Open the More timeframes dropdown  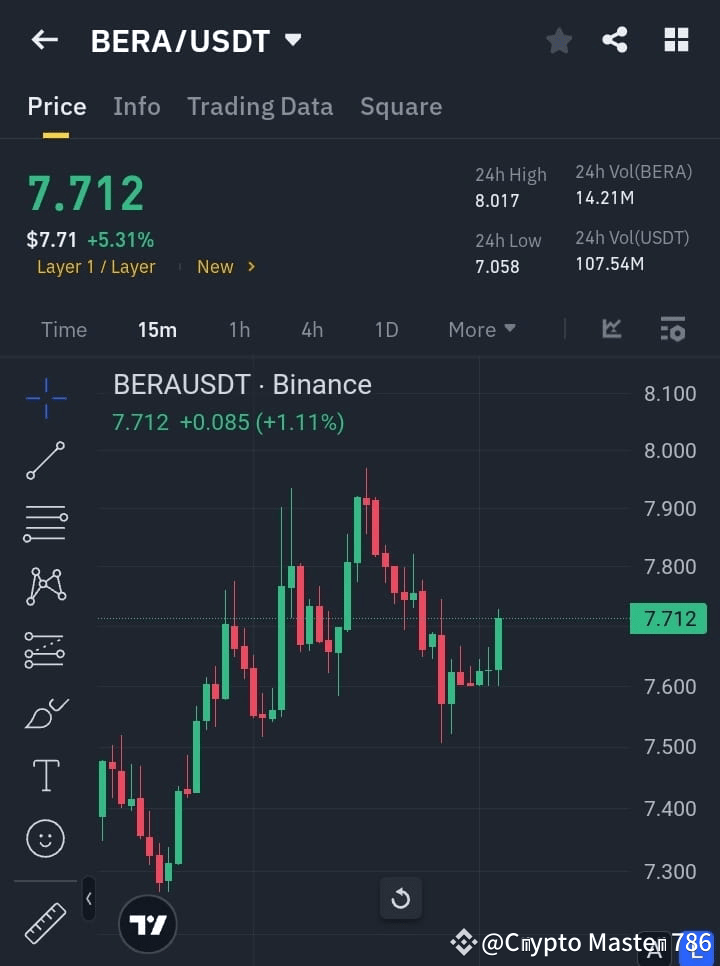[x=481, y=329]
